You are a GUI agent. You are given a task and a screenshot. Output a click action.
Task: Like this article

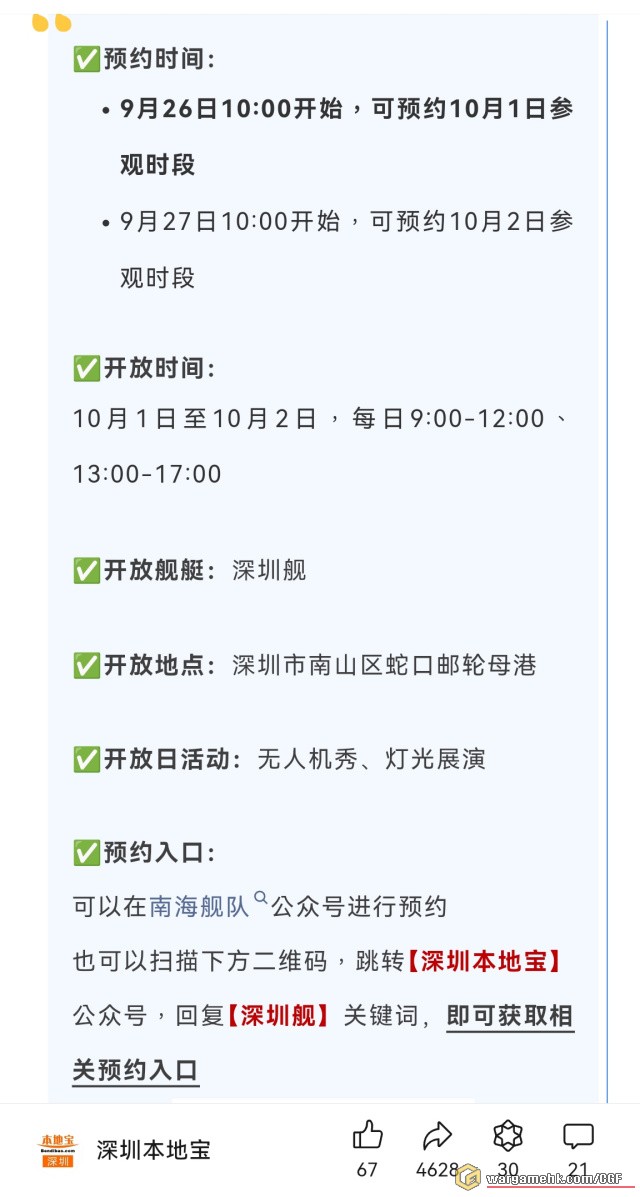tap(367, 1136)
